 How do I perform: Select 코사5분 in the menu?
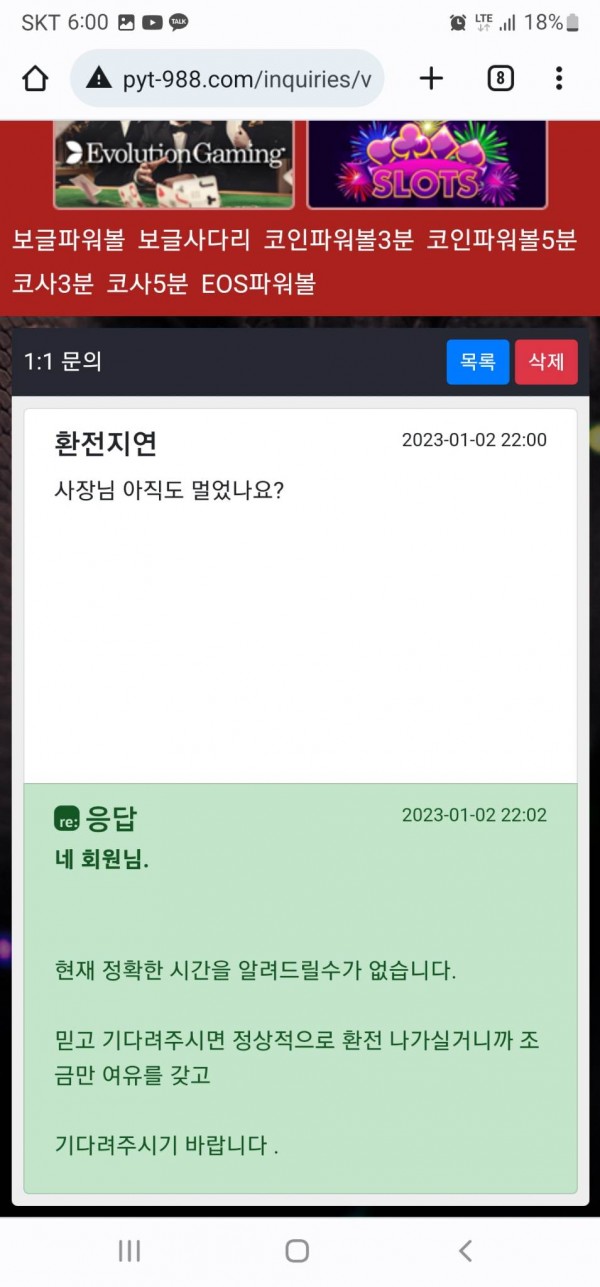pos(147,284)
